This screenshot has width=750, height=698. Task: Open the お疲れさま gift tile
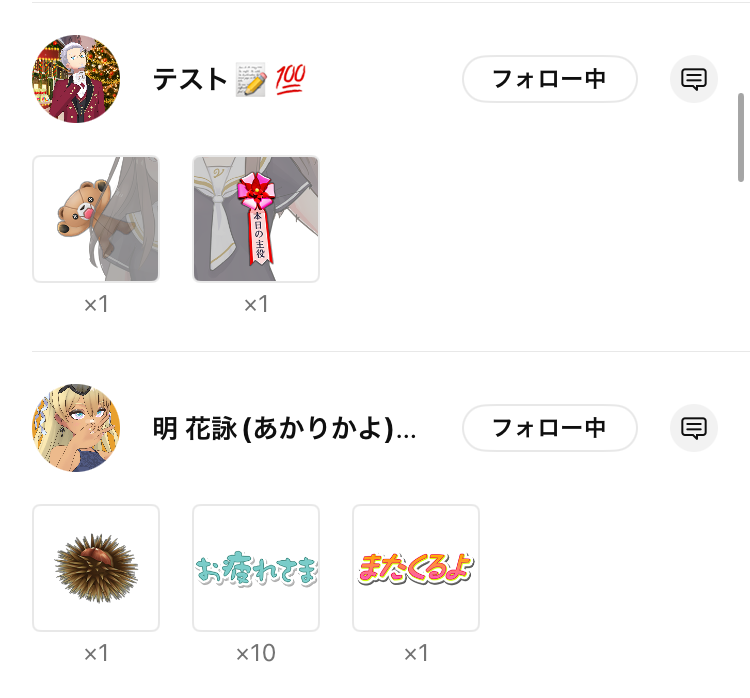(256, 568)
